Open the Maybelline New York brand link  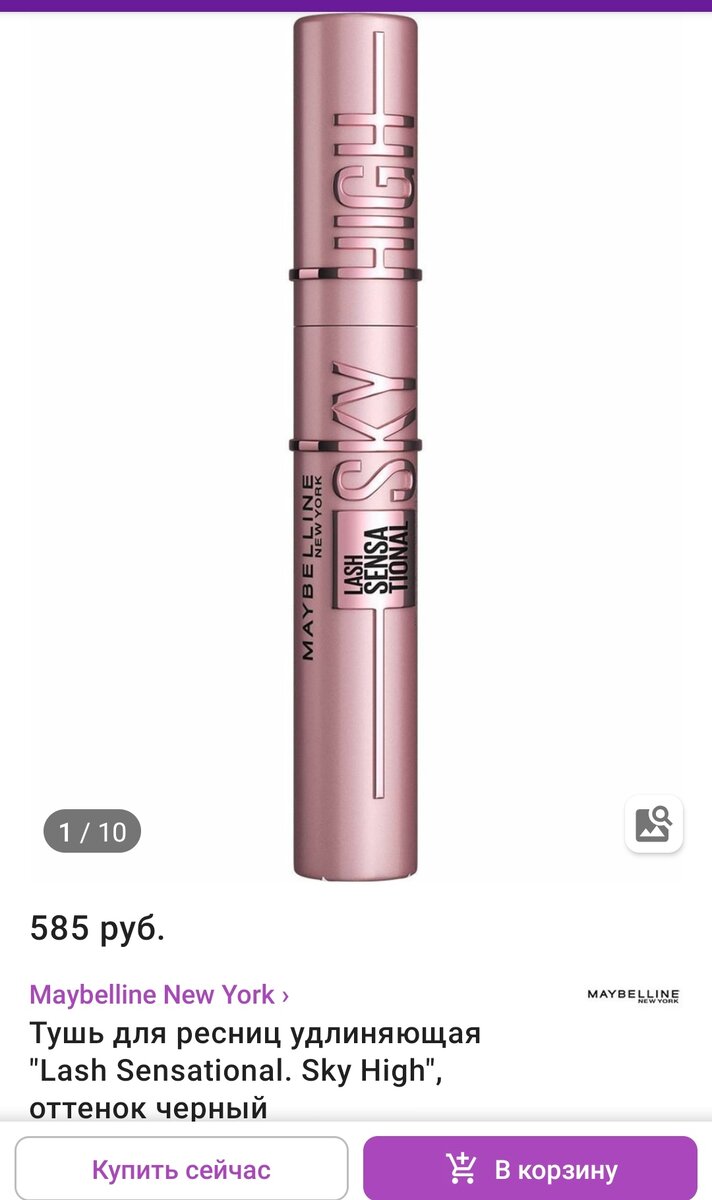(158, 995)
